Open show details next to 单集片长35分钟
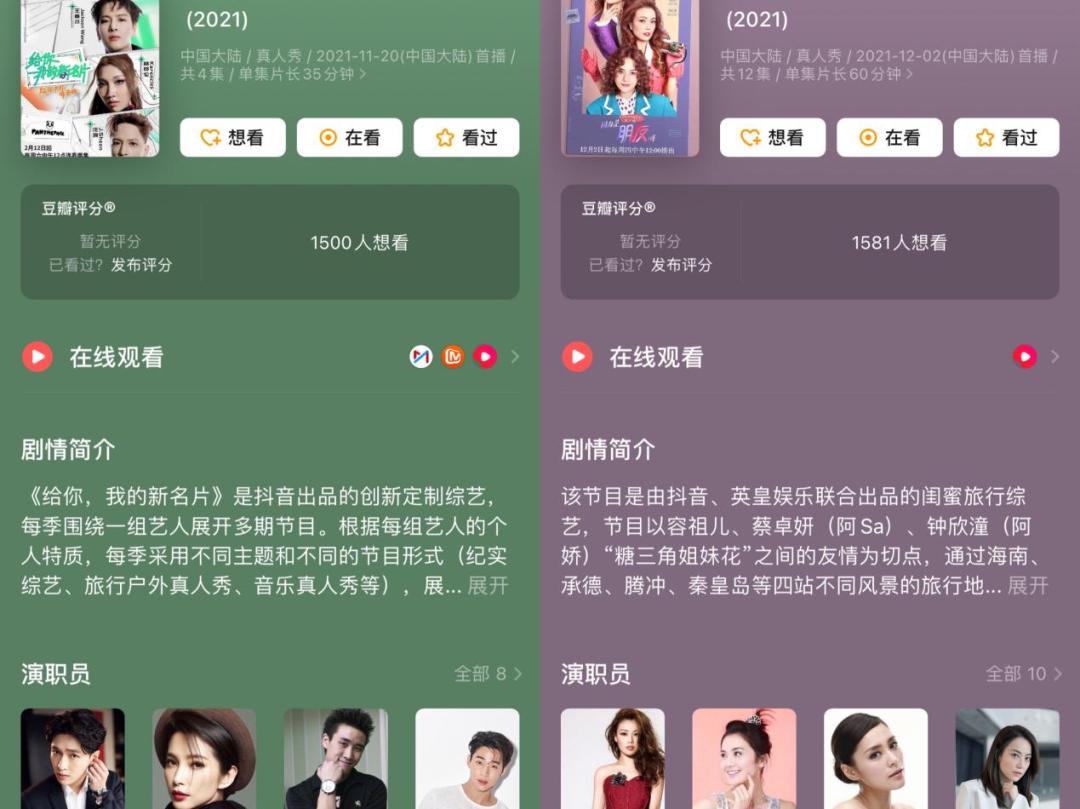 (363, 74)
